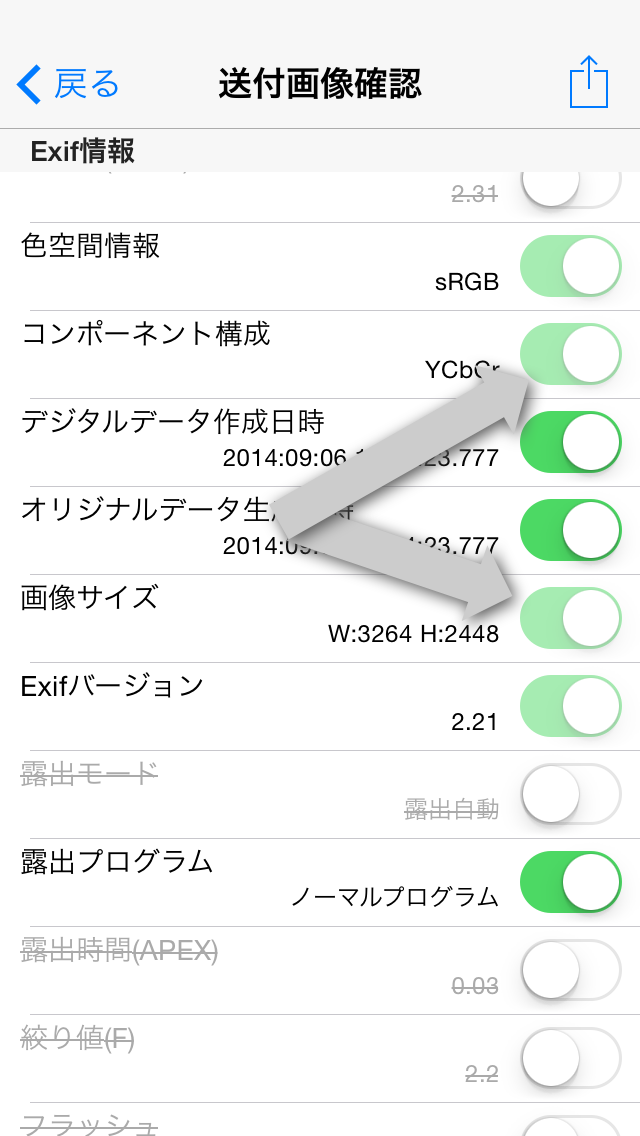Turn off the オリジナルデータ生成日時 switch
Screen dimensions: 640x1136
click(570, 530)
